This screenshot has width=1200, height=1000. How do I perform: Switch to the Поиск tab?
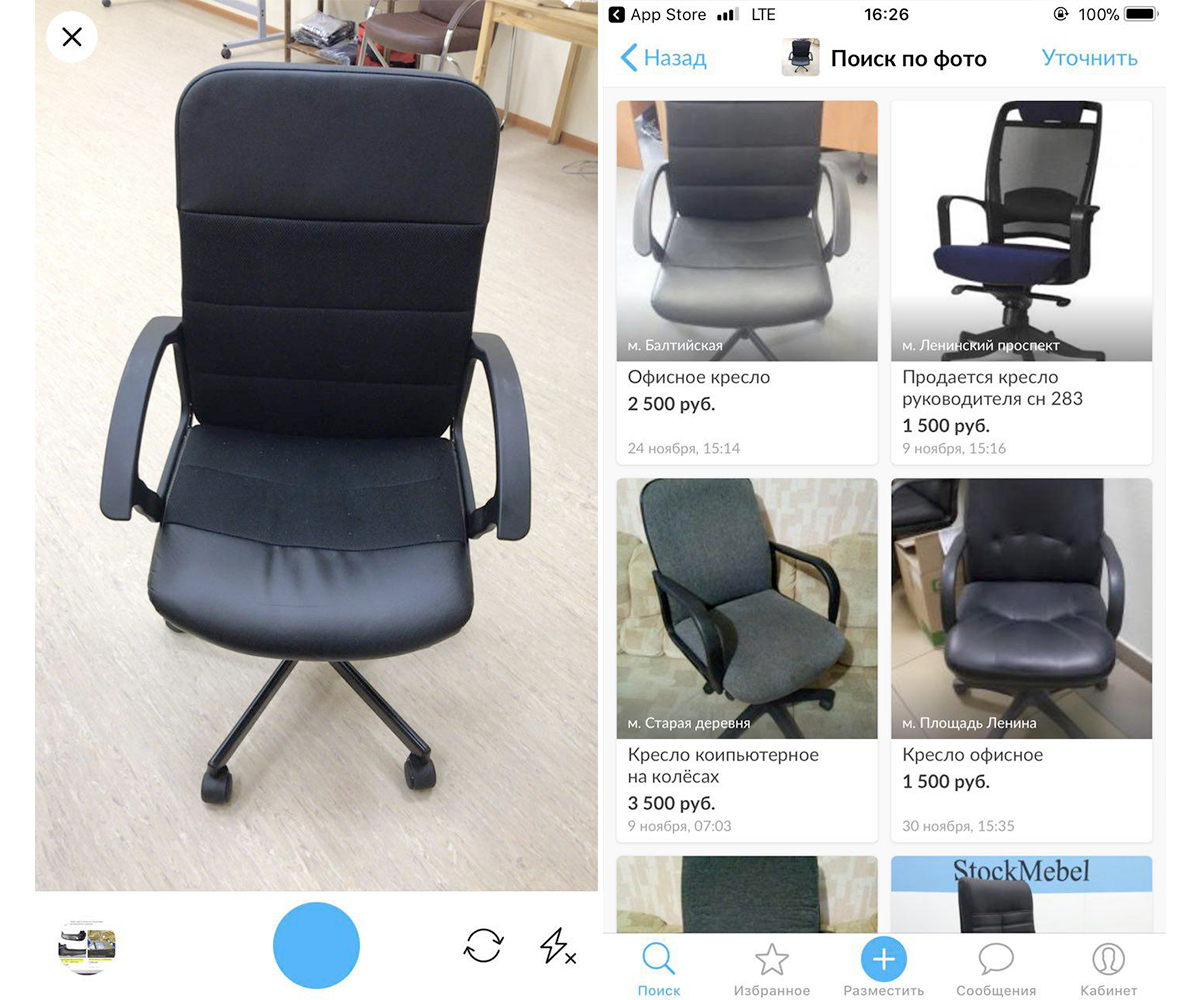658,969
